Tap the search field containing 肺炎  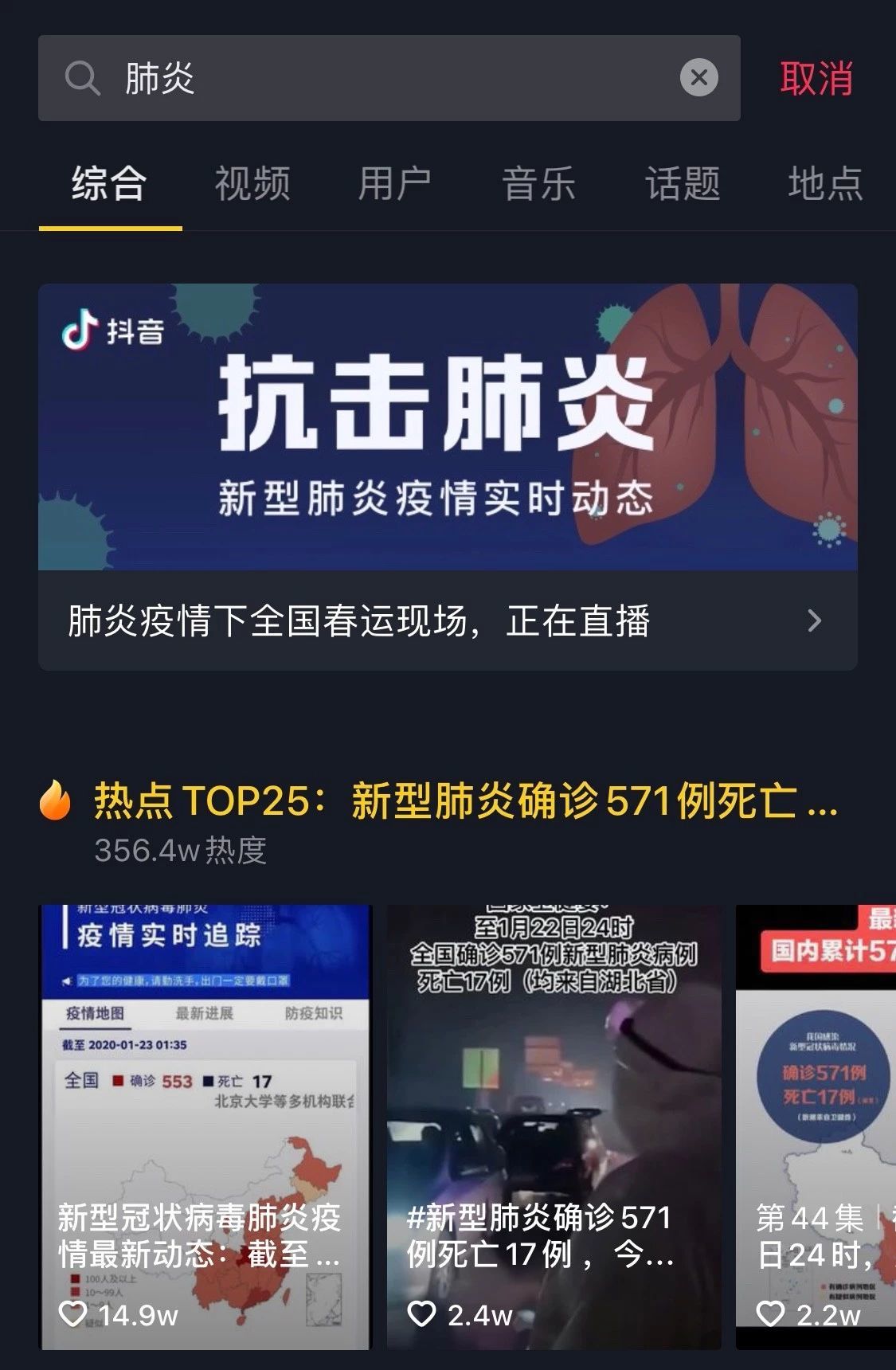tap(382, 78)
